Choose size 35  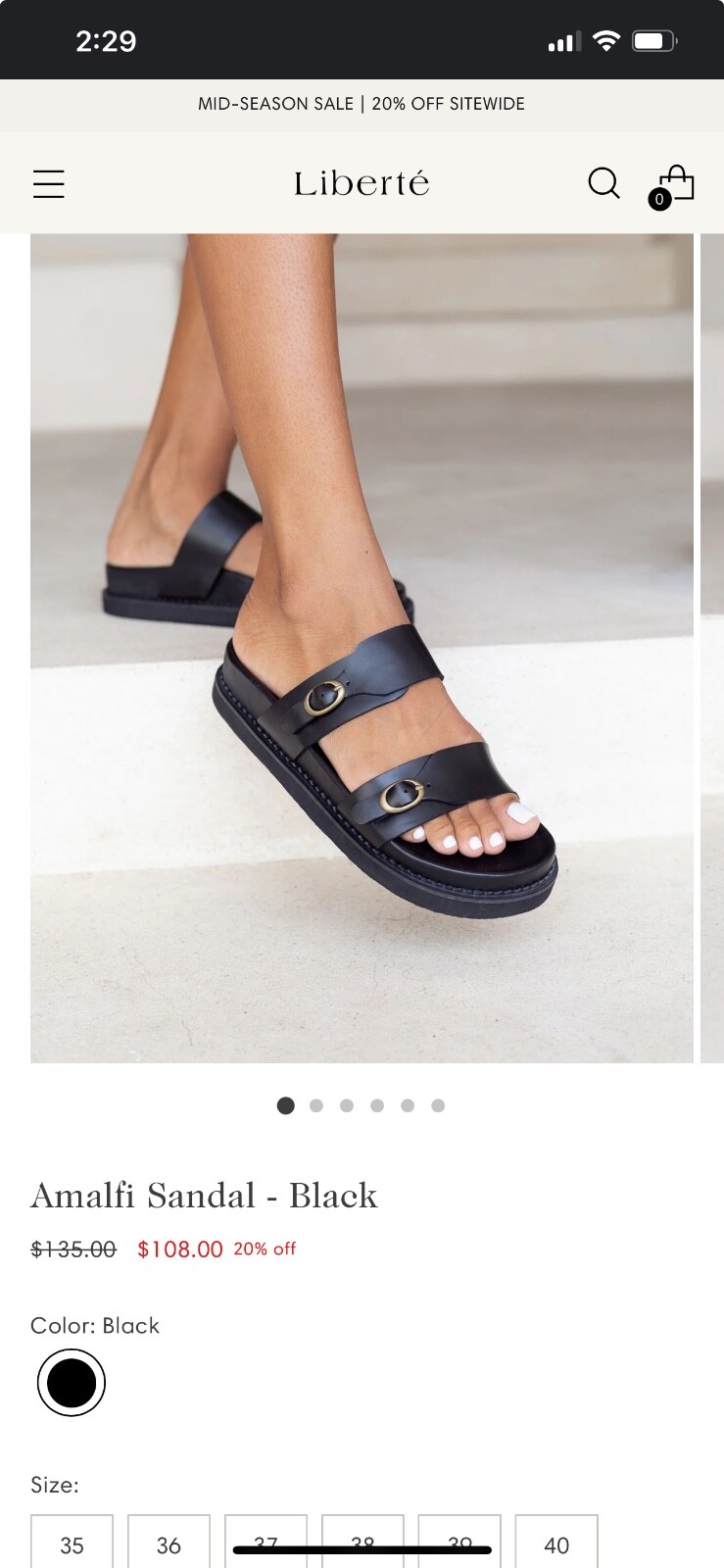(x=72, y=1544)
